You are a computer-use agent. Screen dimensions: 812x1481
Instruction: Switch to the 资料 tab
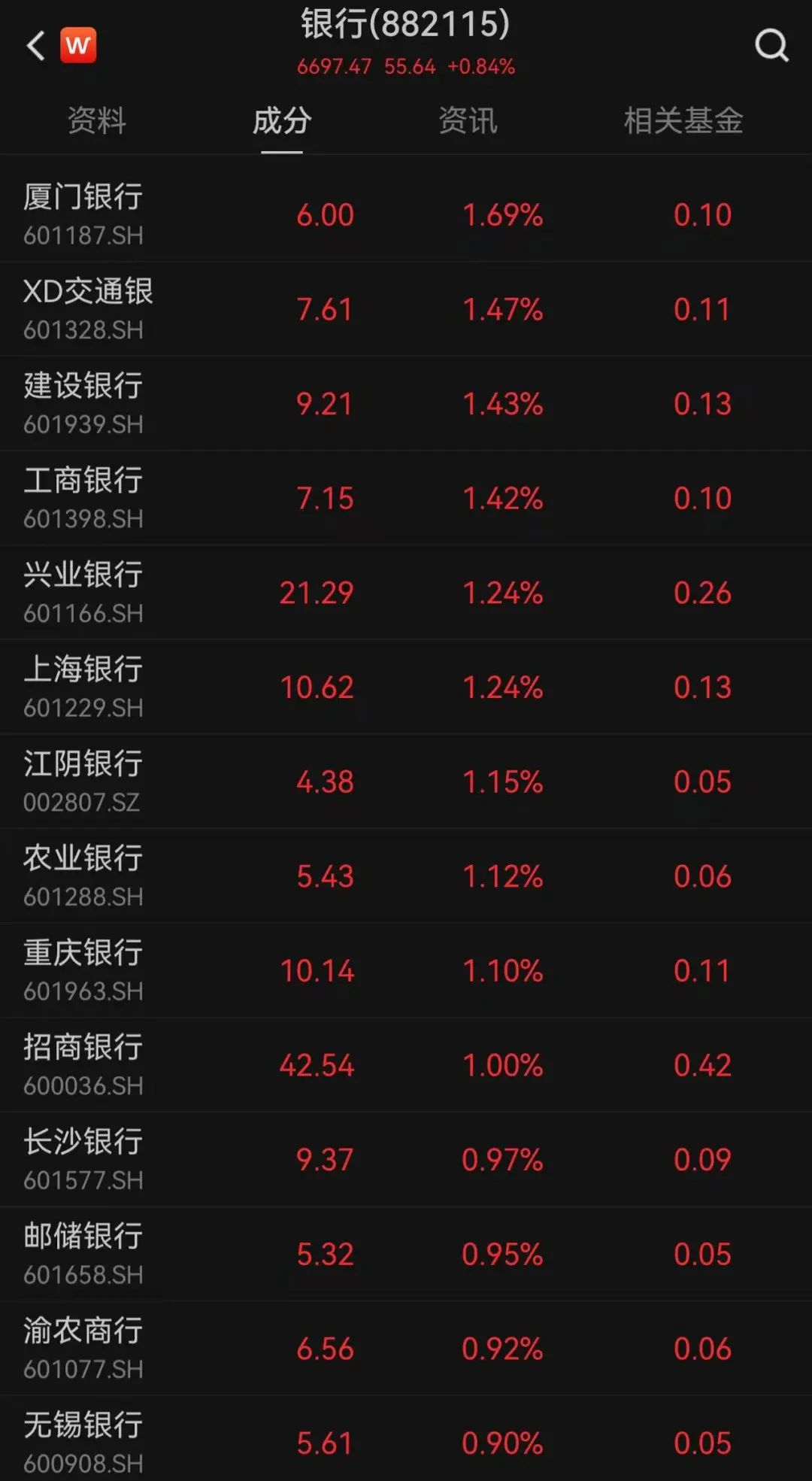(97, 121)
